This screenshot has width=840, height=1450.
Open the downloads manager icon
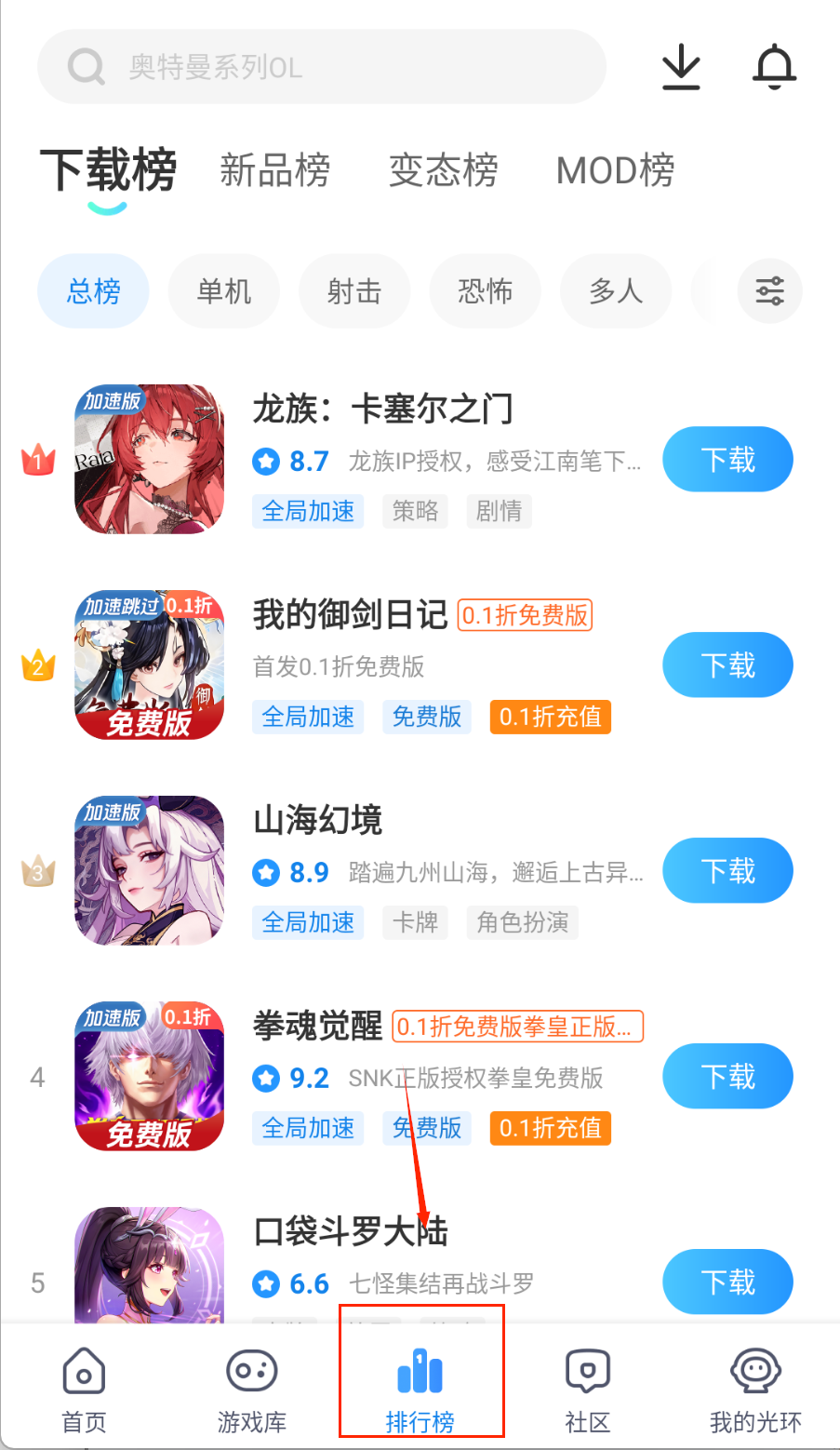coord(681,67)
